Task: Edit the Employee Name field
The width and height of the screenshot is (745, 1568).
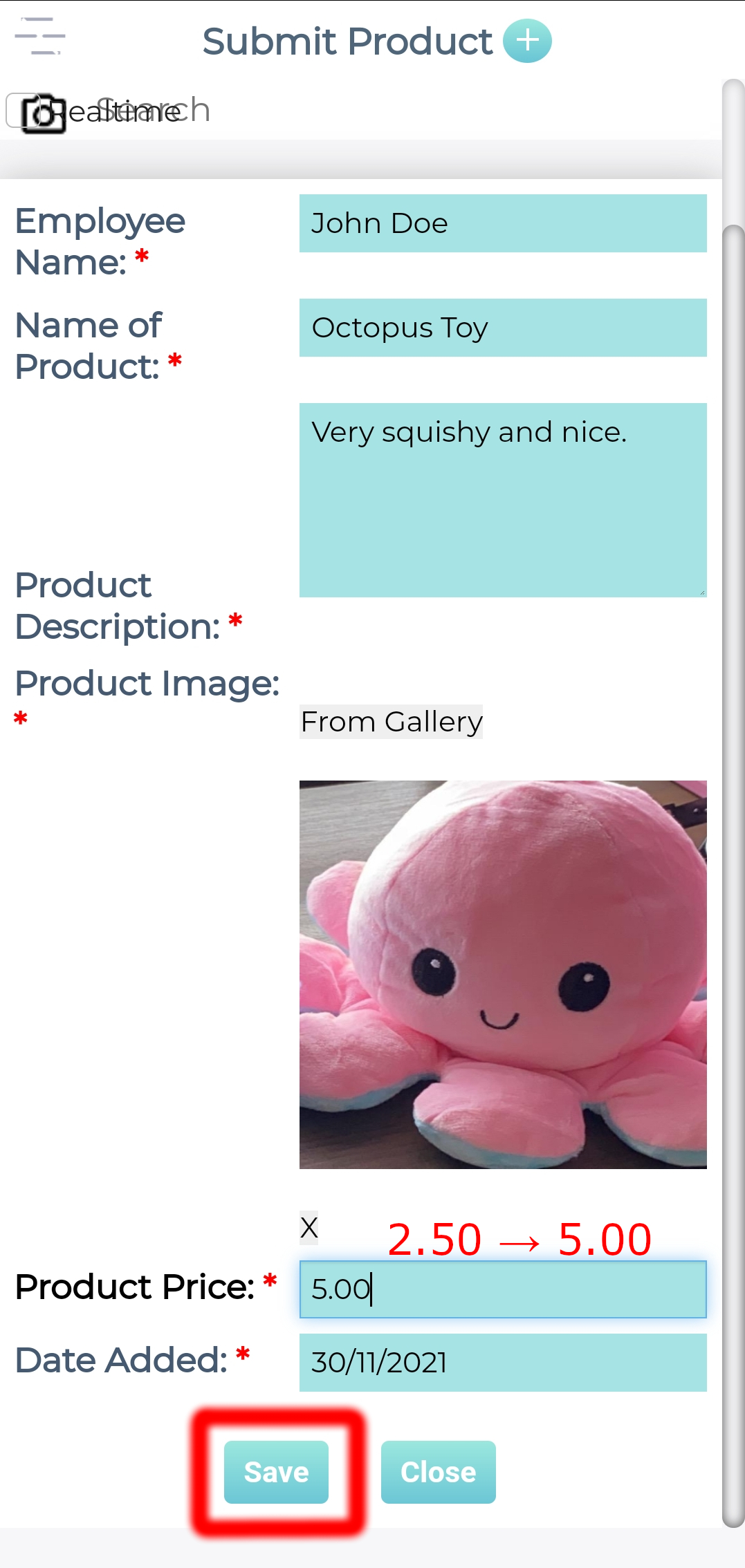Action: point(503,223)
